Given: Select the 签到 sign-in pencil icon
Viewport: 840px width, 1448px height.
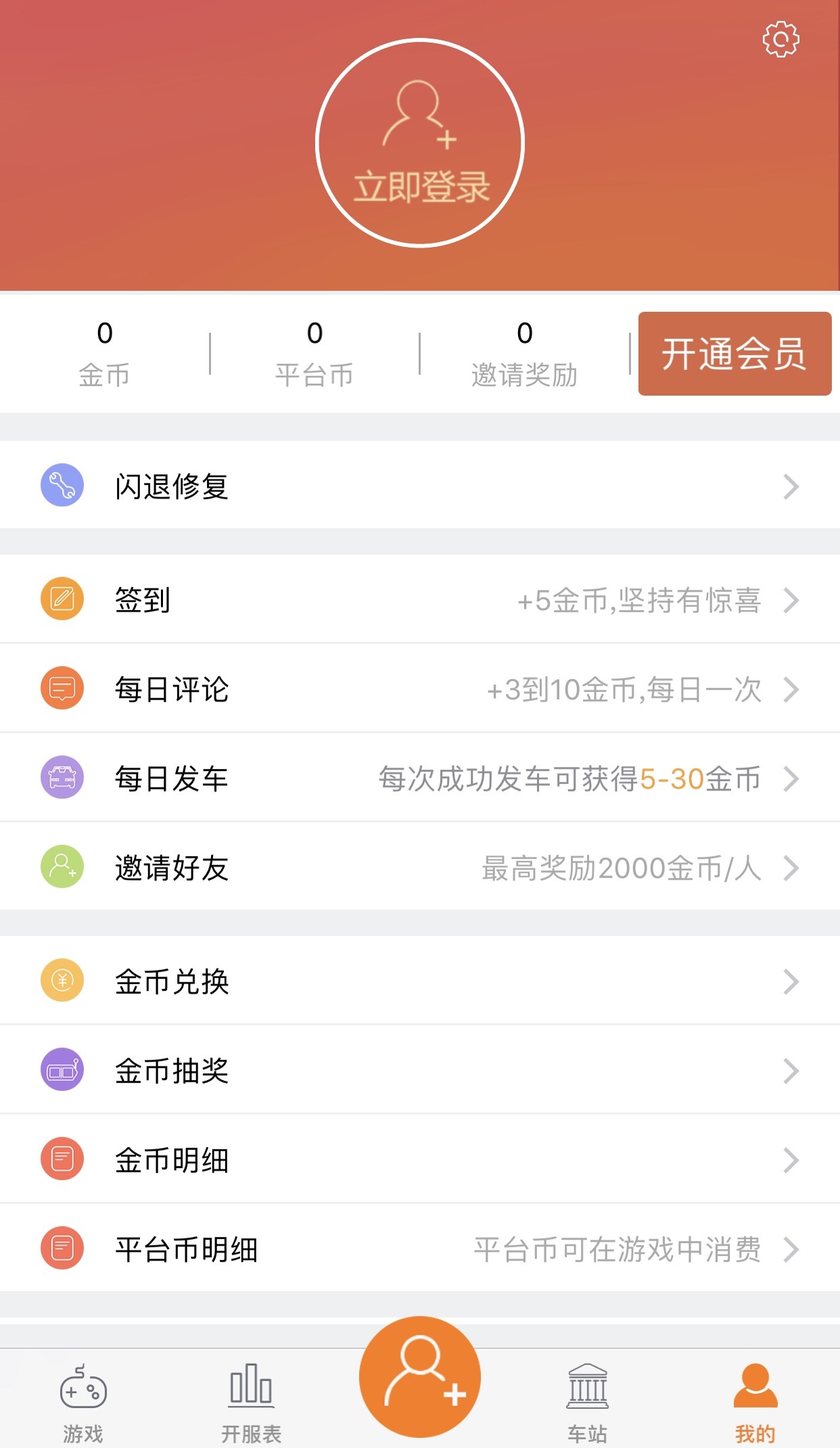Looking at the screenshot, I should [62, 599].
